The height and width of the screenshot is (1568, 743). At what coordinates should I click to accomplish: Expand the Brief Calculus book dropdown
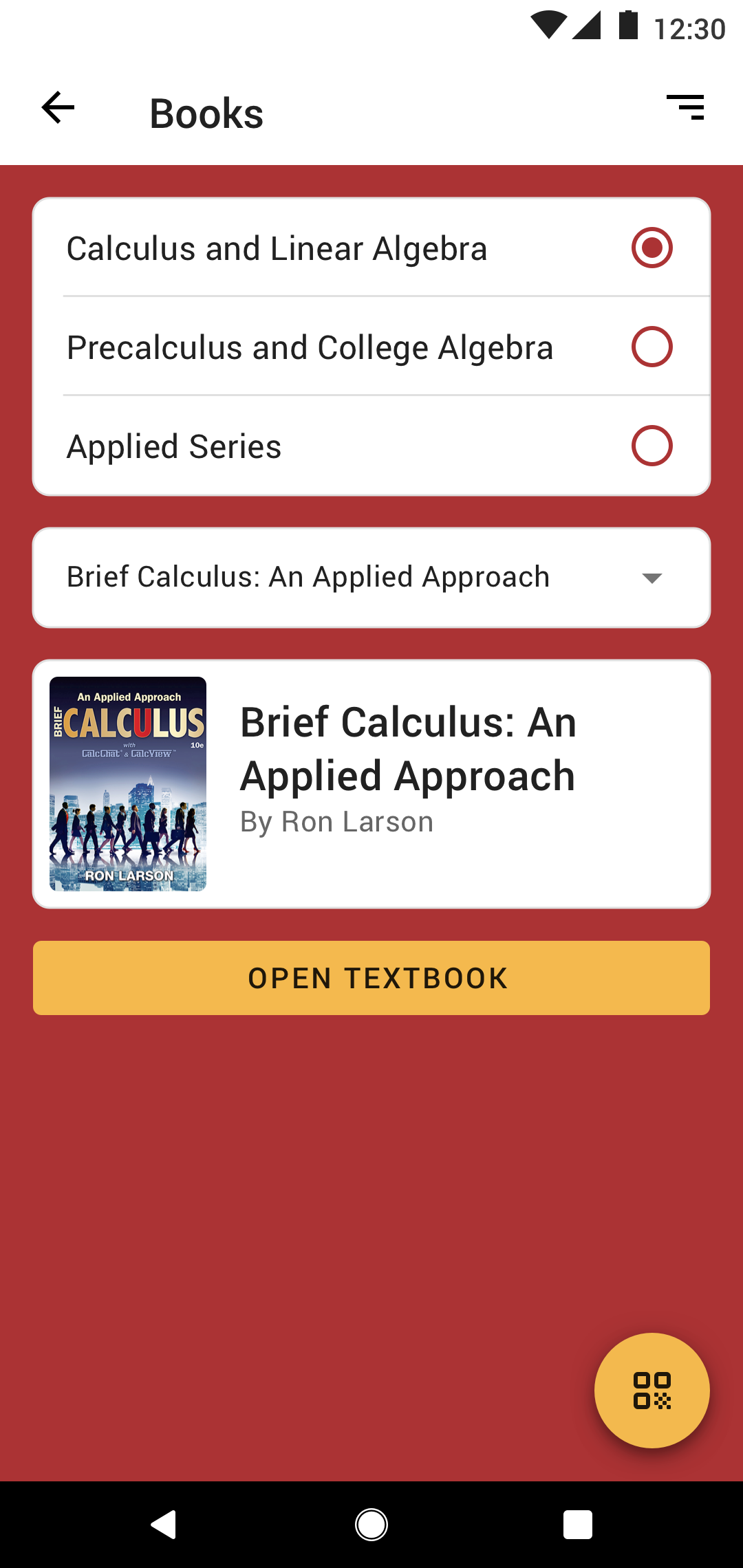tap(371, 578)
